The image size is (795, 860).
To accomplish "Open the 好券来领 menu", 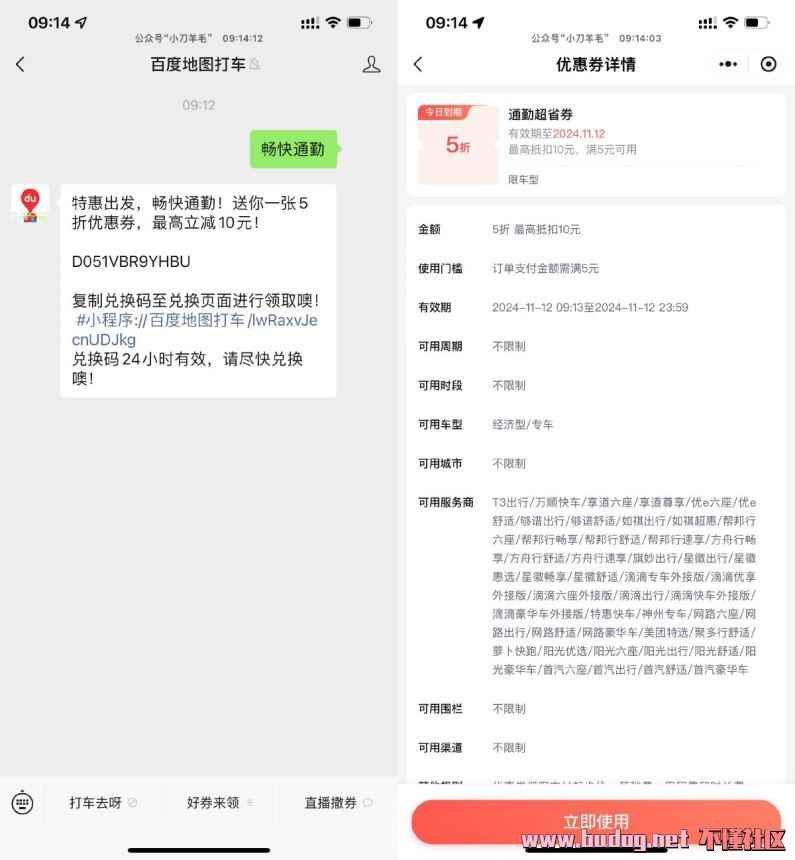I will pos(219,802).
